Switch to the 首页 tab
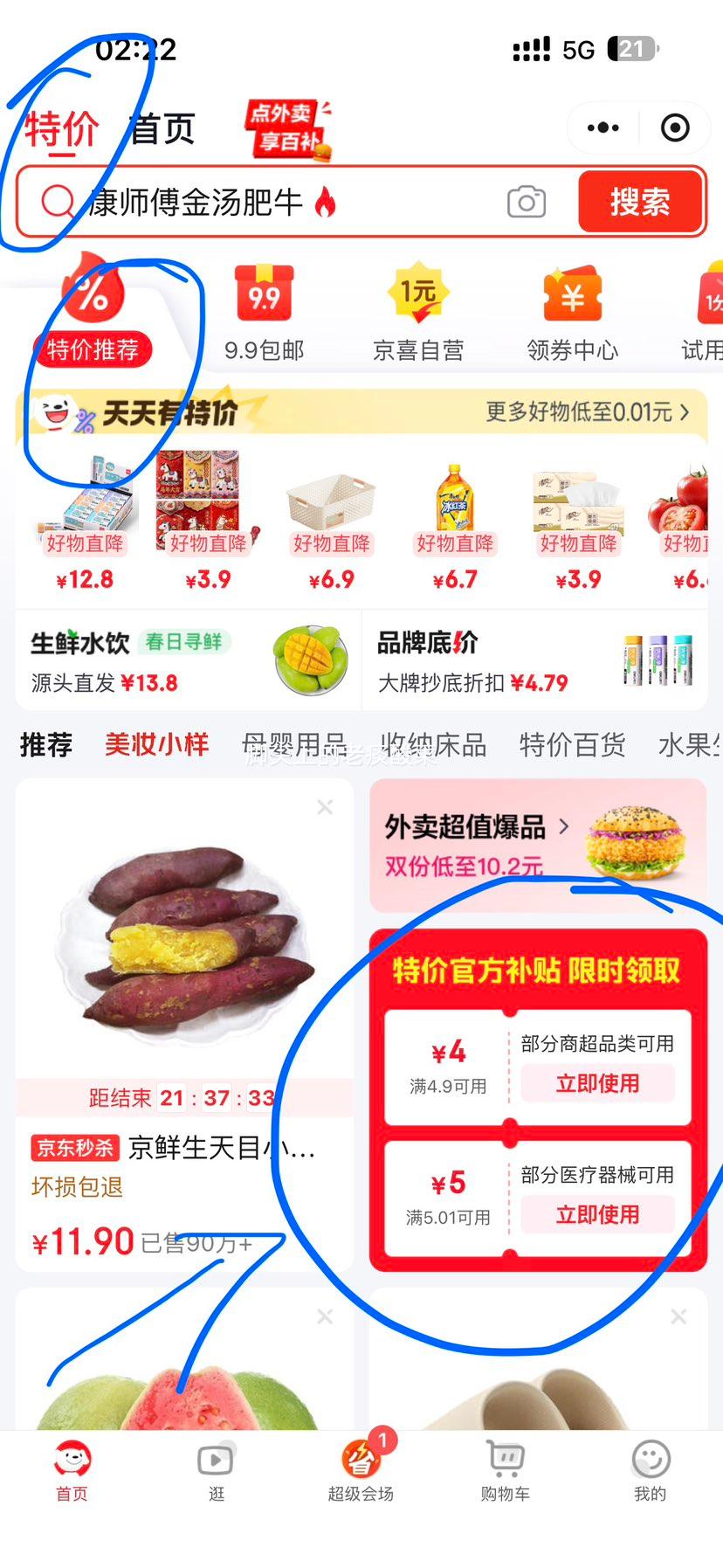723x1568 pixels. coord(162,128)
